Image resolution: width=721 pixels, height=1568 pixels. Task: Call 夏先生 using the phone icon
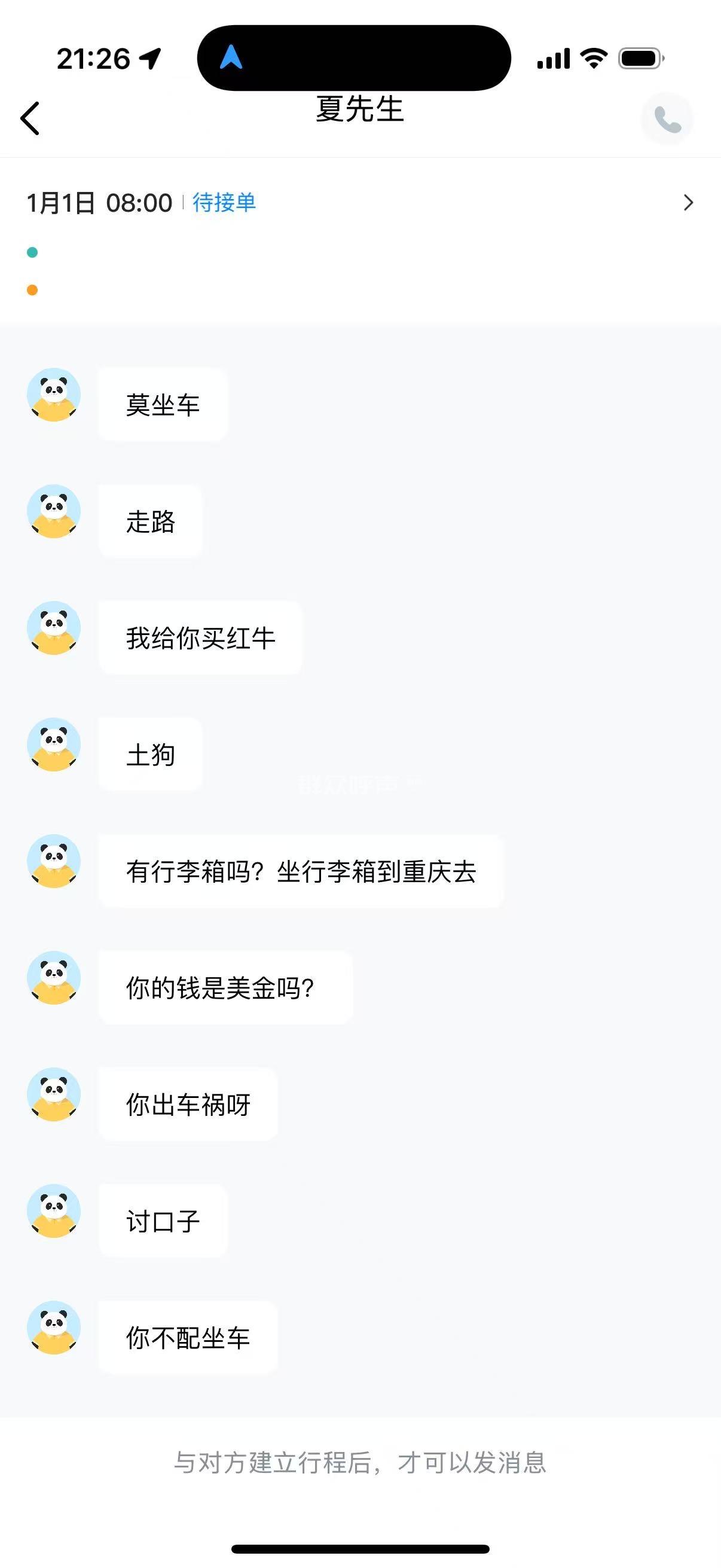(667, 120)
